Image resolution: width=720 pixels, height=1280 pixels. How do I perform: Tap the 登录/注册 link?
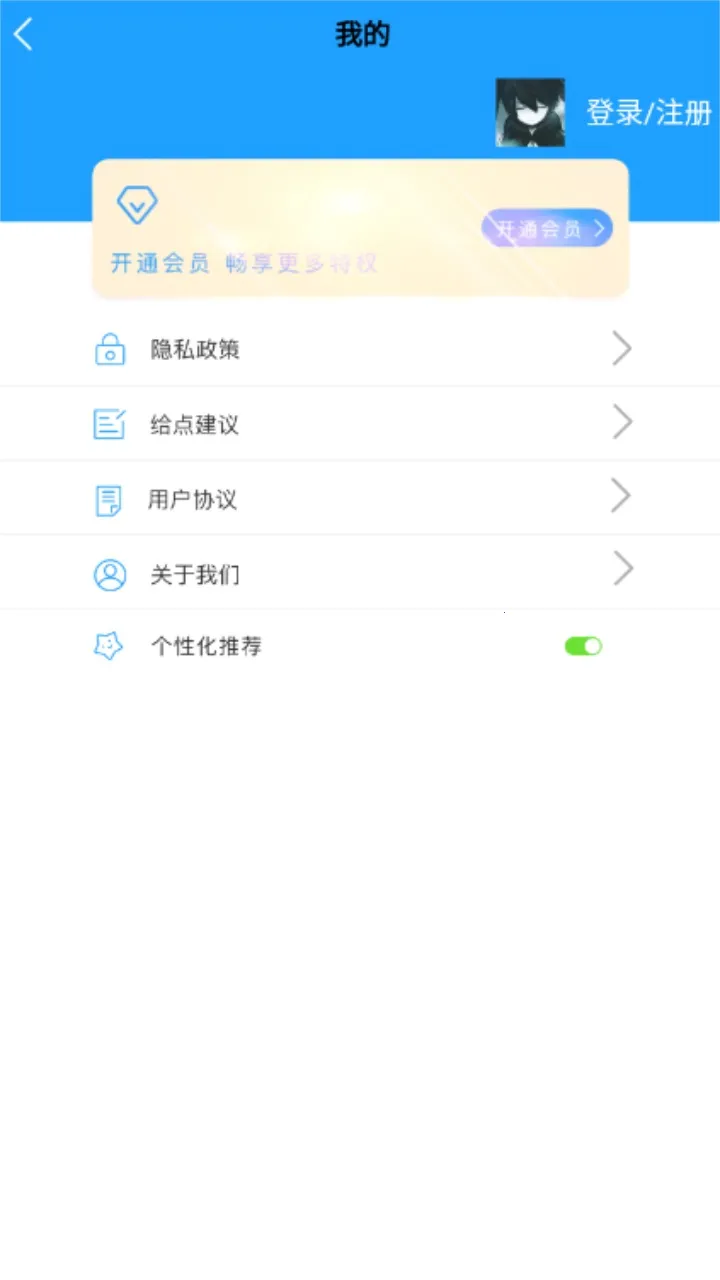[x=649, y=113]
